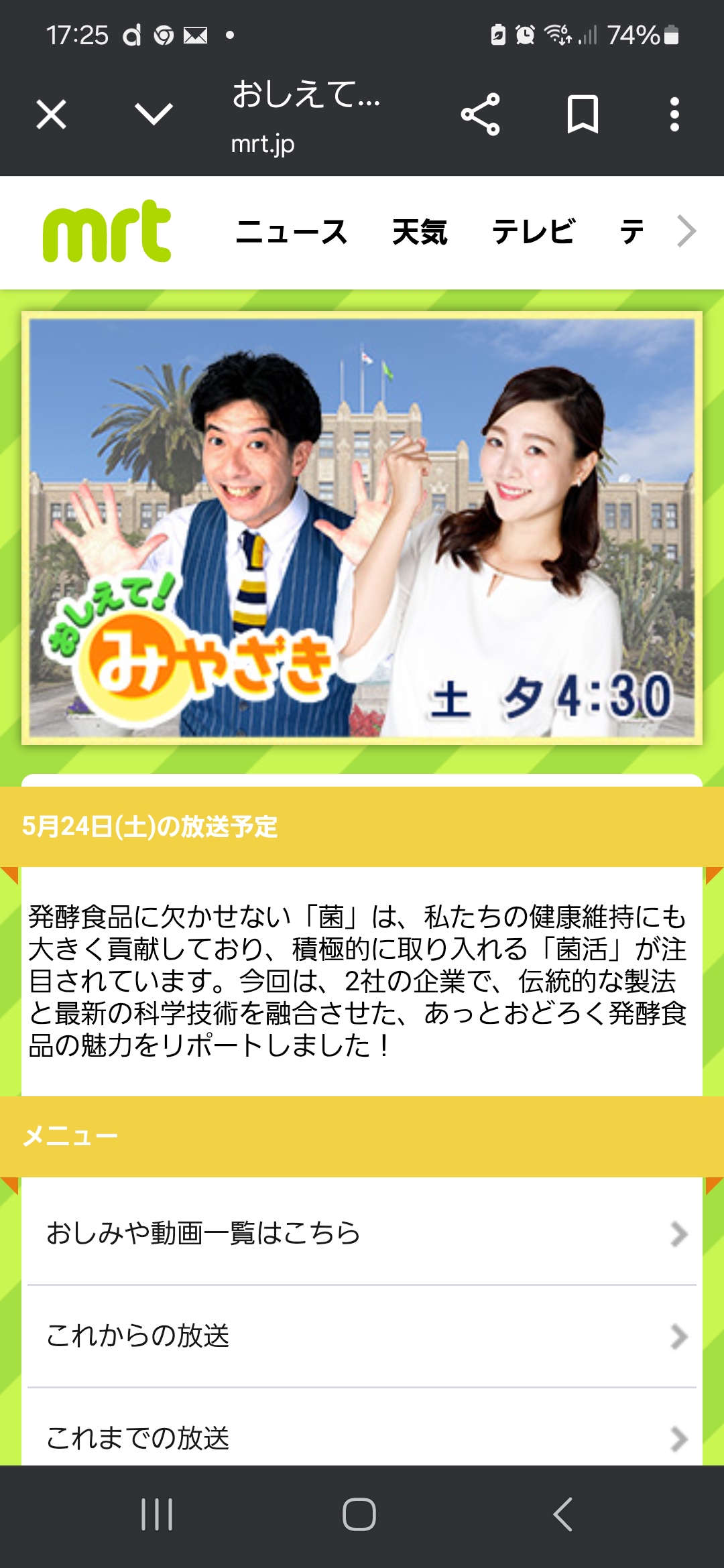Go back using system back button
The height and width of the screenshot is (1568, 724).
click(563, 1514)
